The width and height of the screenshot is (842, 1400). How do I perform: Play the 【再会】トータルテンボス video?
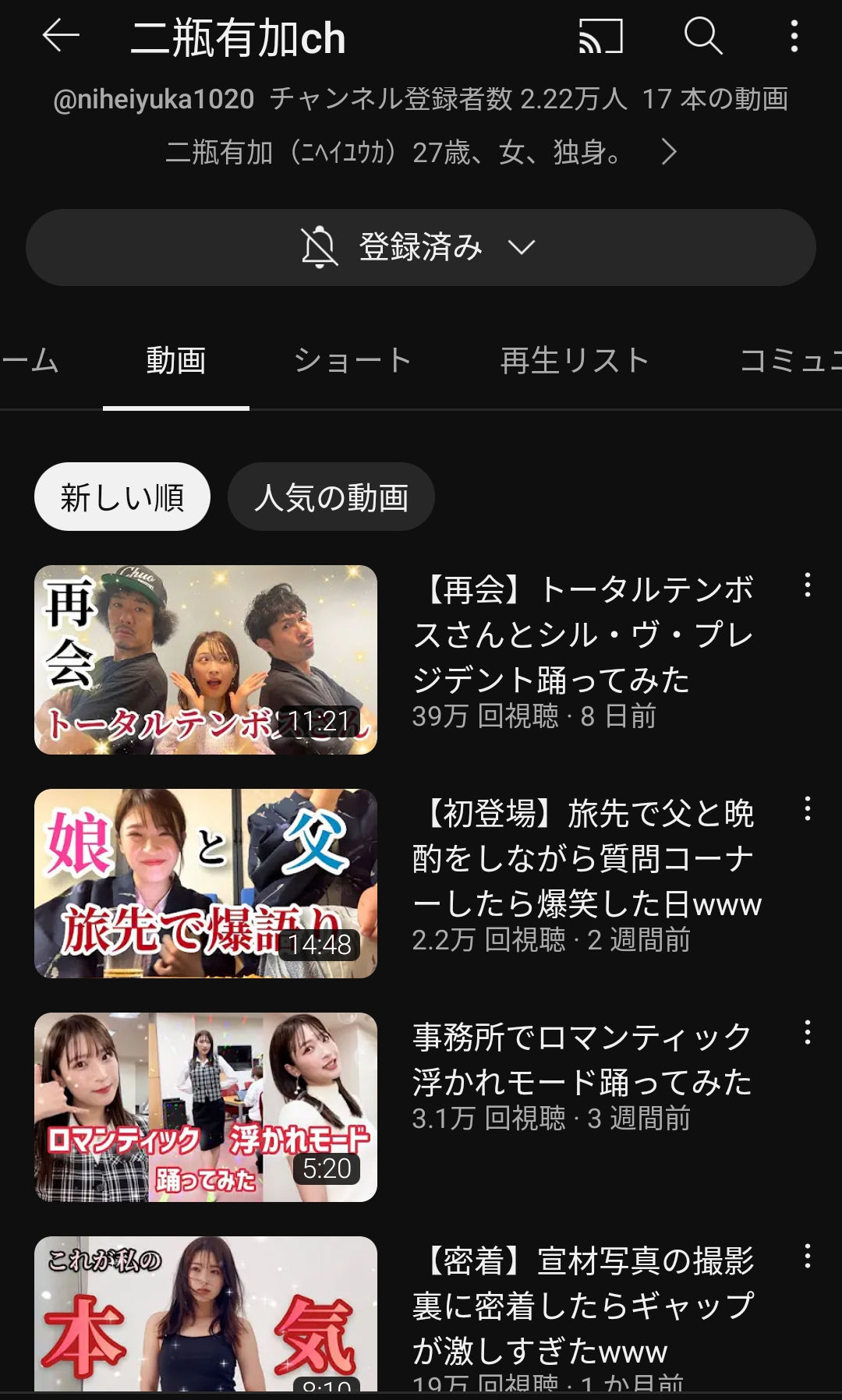(x=206, y=659)
